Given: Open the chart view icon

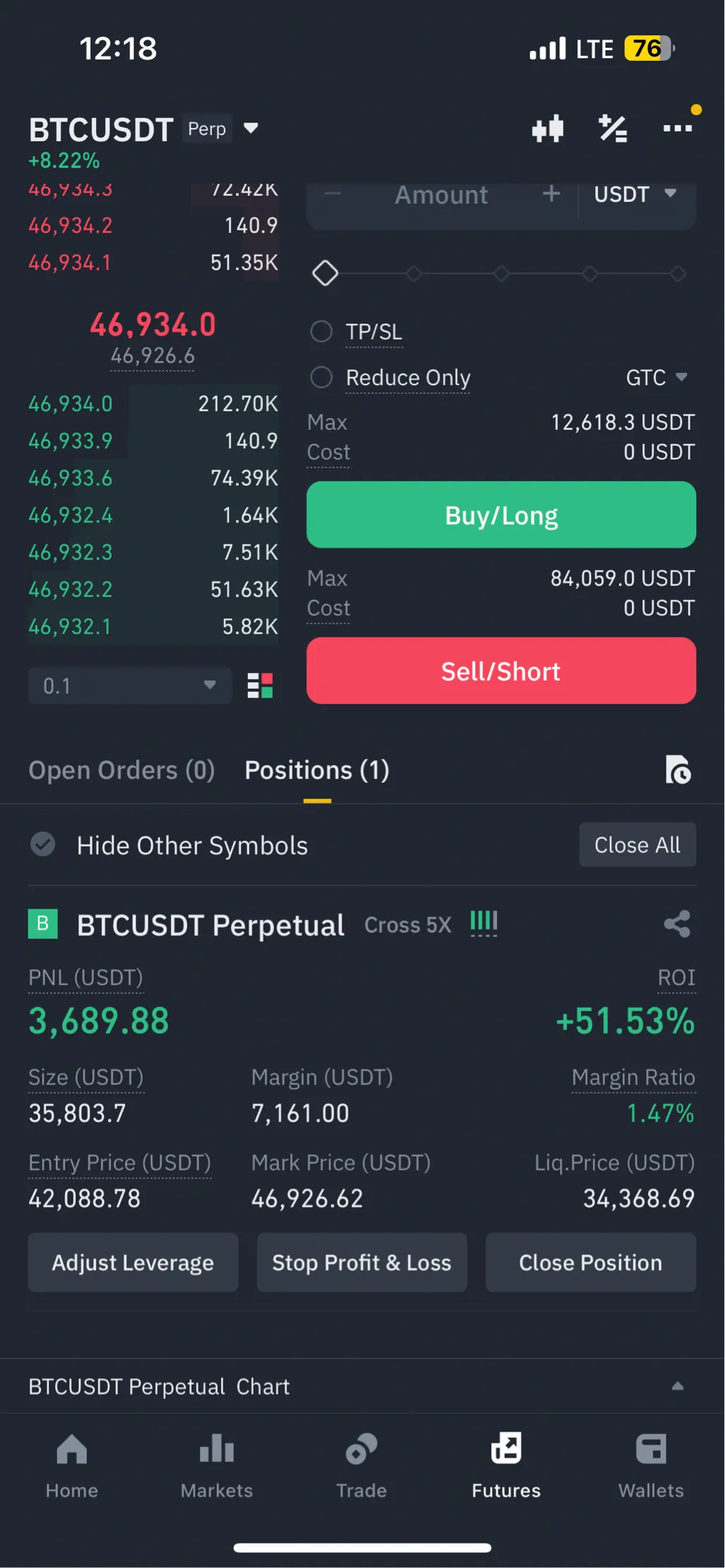Looking at the screenshot, I should tap(548, 128).
